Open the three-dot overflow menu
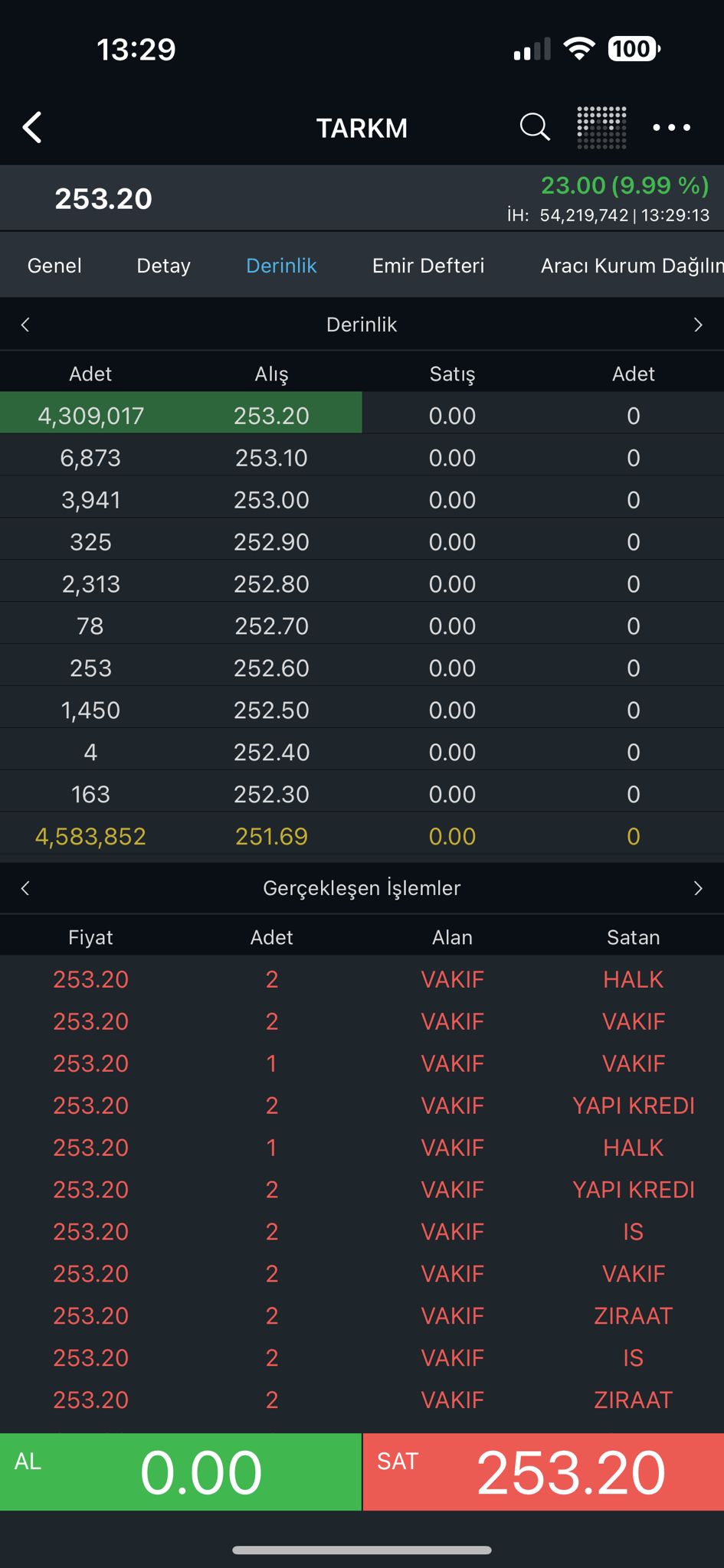The height and width of the screenshot is (1568, 724). tap(671, 128)
